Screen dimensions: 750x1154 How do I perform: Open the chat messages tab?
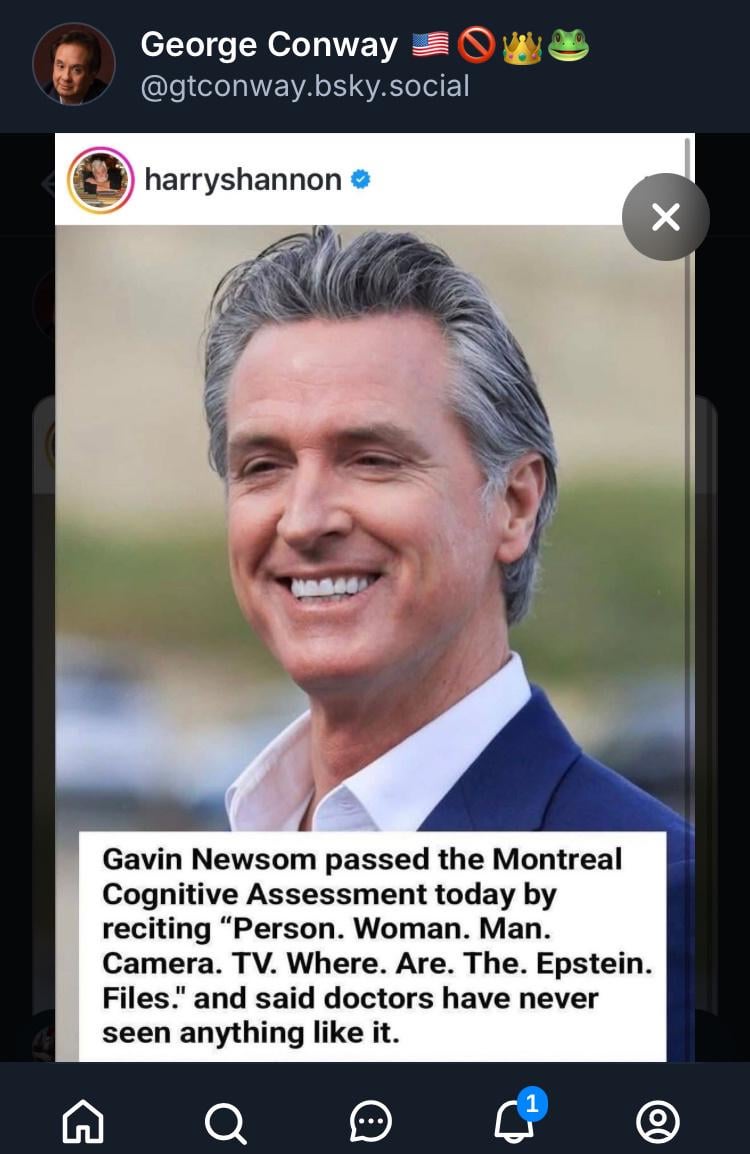pyautogui.click(x=371, y=1122)
